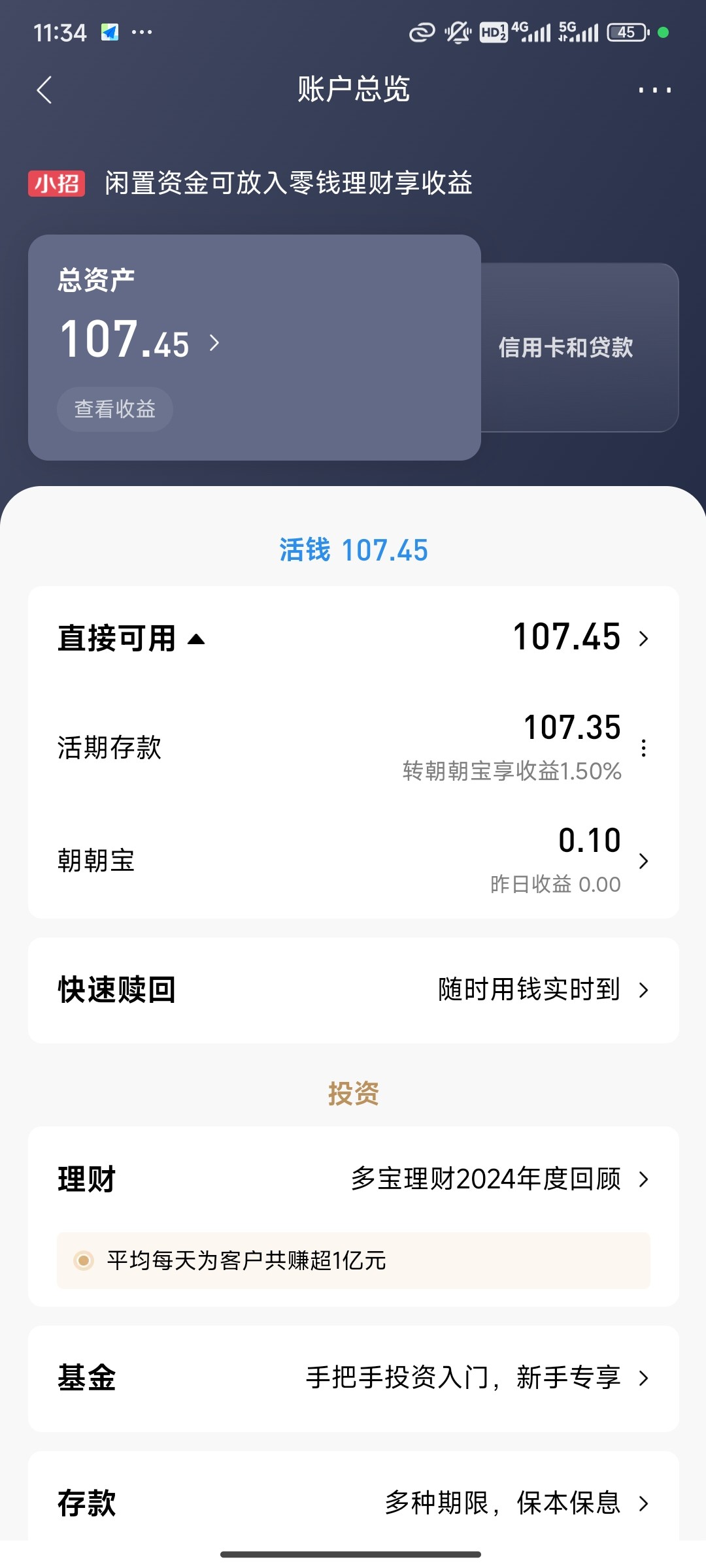Image resolution: width=706 pixels, height=1568 pixels.
Task: Open the 平均每天为客户共赚超1亿元 notice
Action: [353, 1260]
